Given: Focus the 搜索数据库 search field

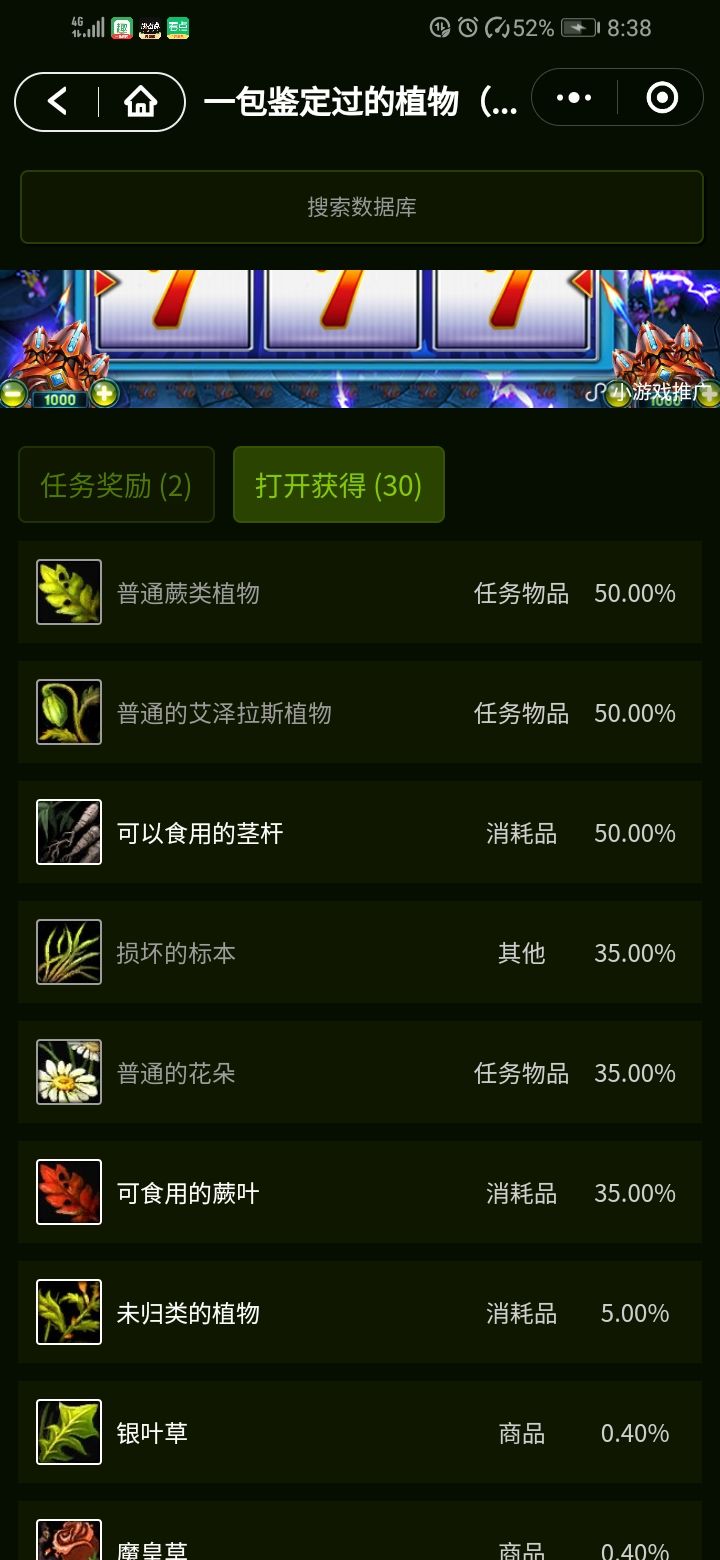Looking at the screenshot, I should [x=361, y=207].
